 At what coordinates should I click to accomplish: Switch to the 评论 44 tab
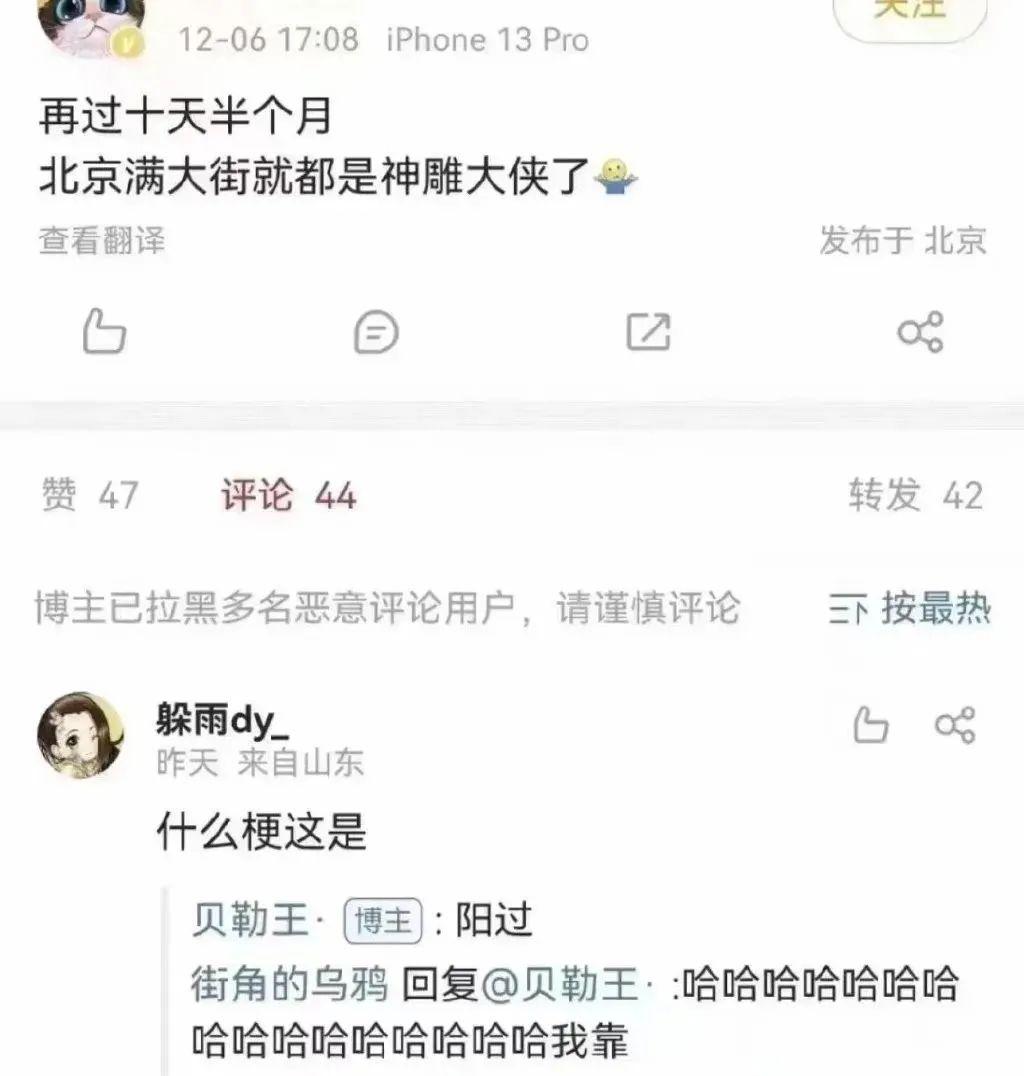point(288,495)
